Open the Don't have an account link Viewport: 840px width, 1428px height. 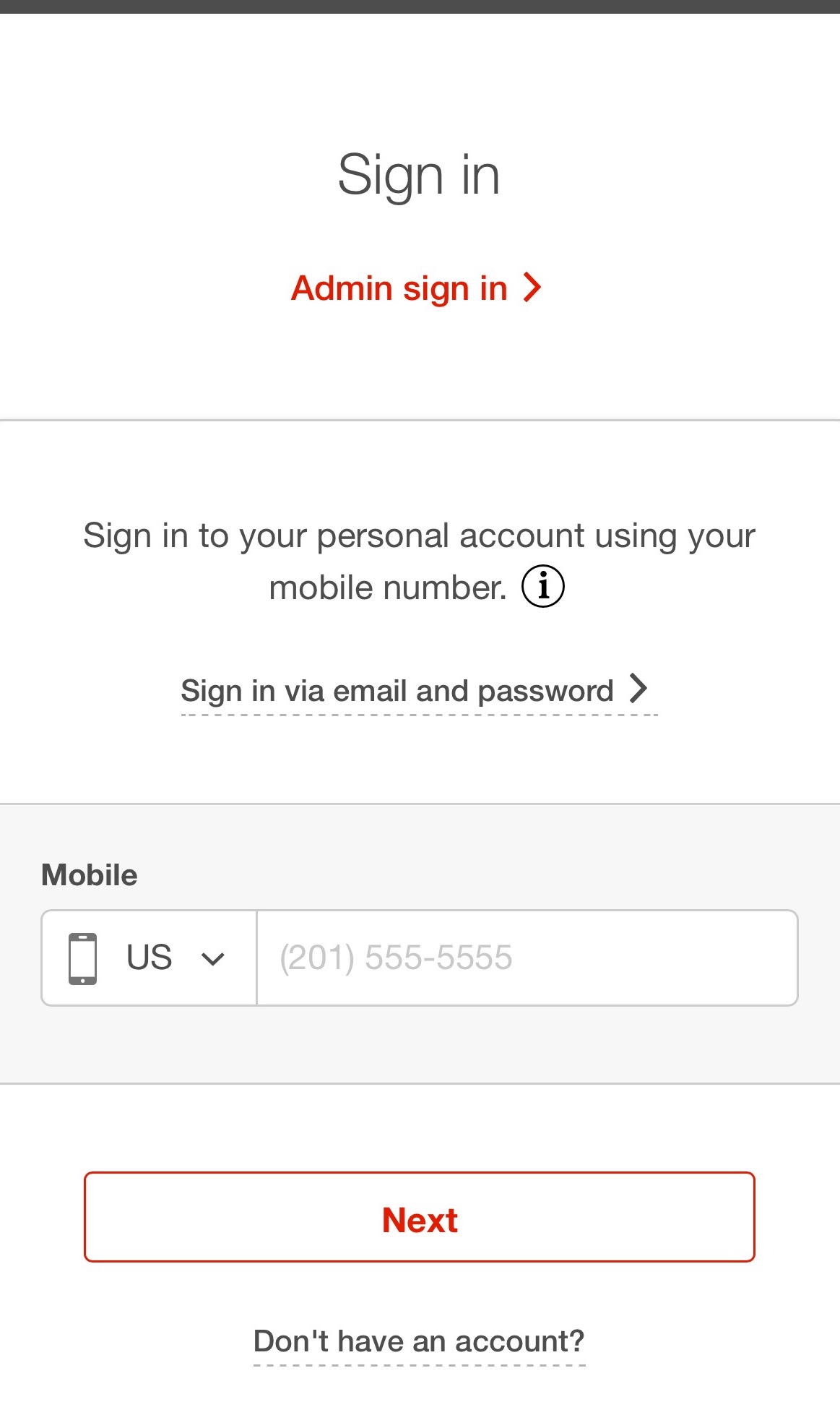coord(419,1341)
